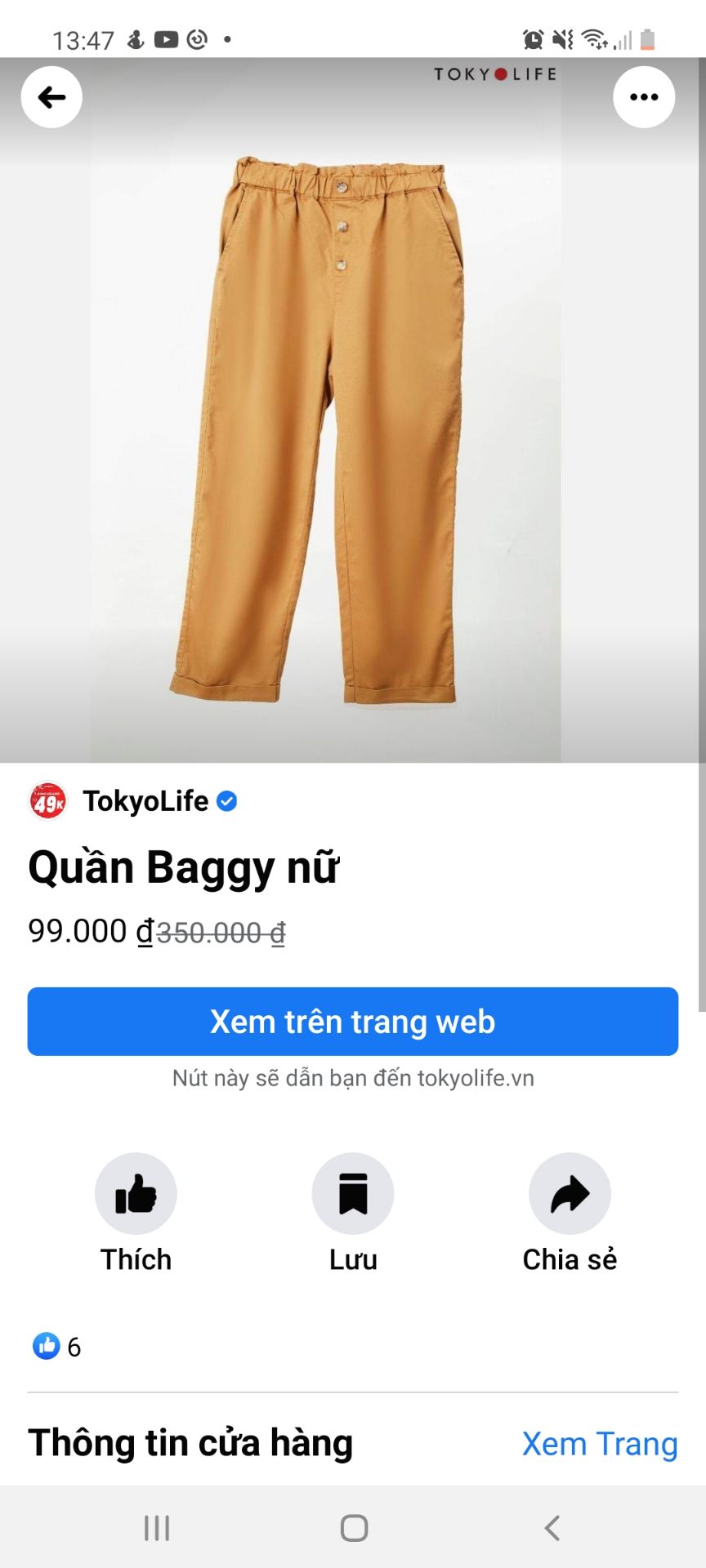This screenshot has height=1568, width=706.
Task: Tap the verified badge next to TokyoLife
Action: pyautogui.click(x=227, y=801)
